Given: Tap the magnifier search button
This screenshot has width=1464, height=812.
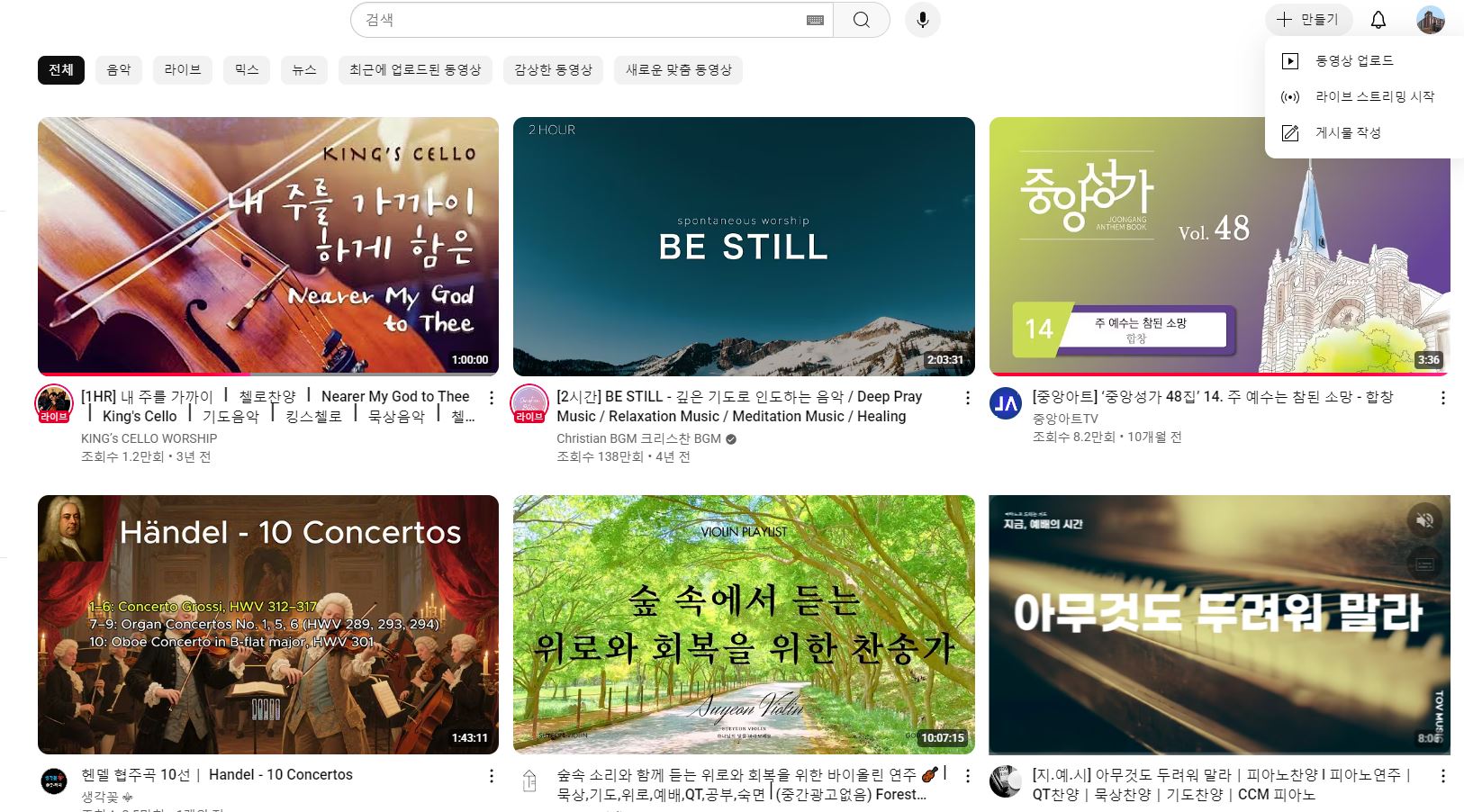Looking at the screenshot, I should 861,20.
